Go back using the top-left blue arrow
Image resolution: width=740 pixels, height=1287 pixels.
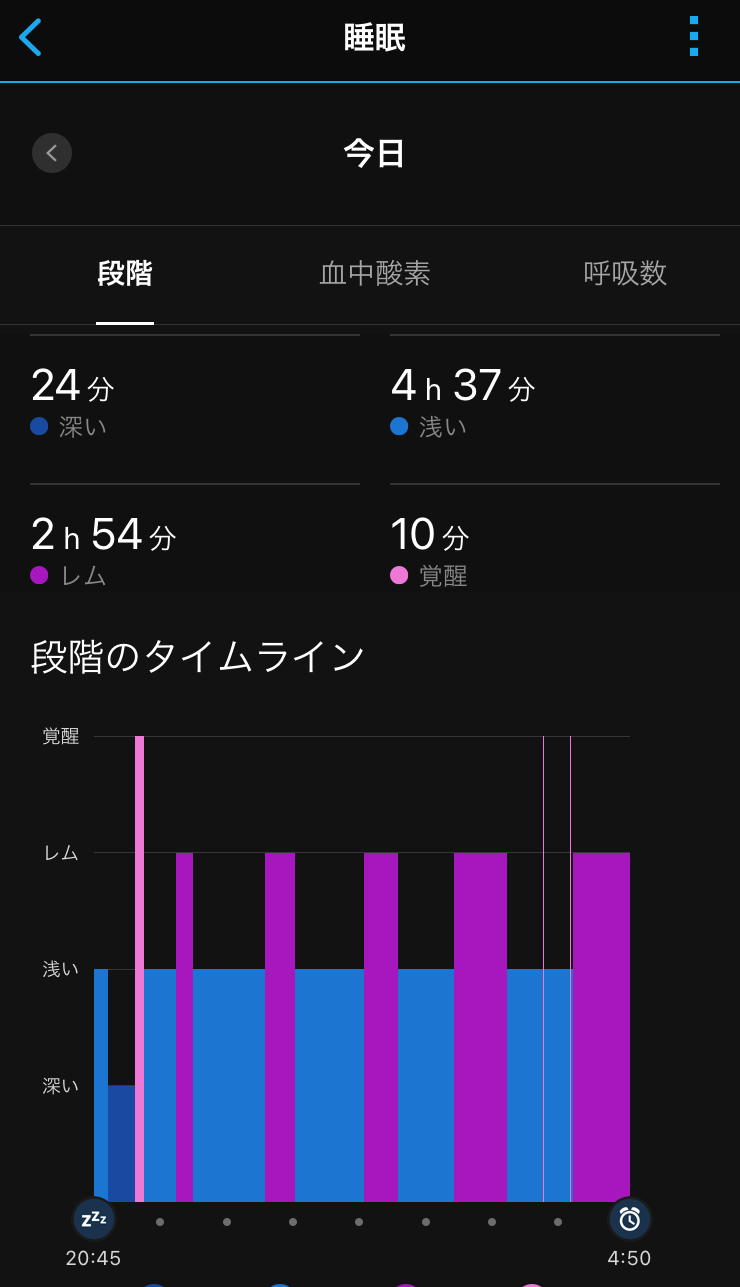[30, 37]
